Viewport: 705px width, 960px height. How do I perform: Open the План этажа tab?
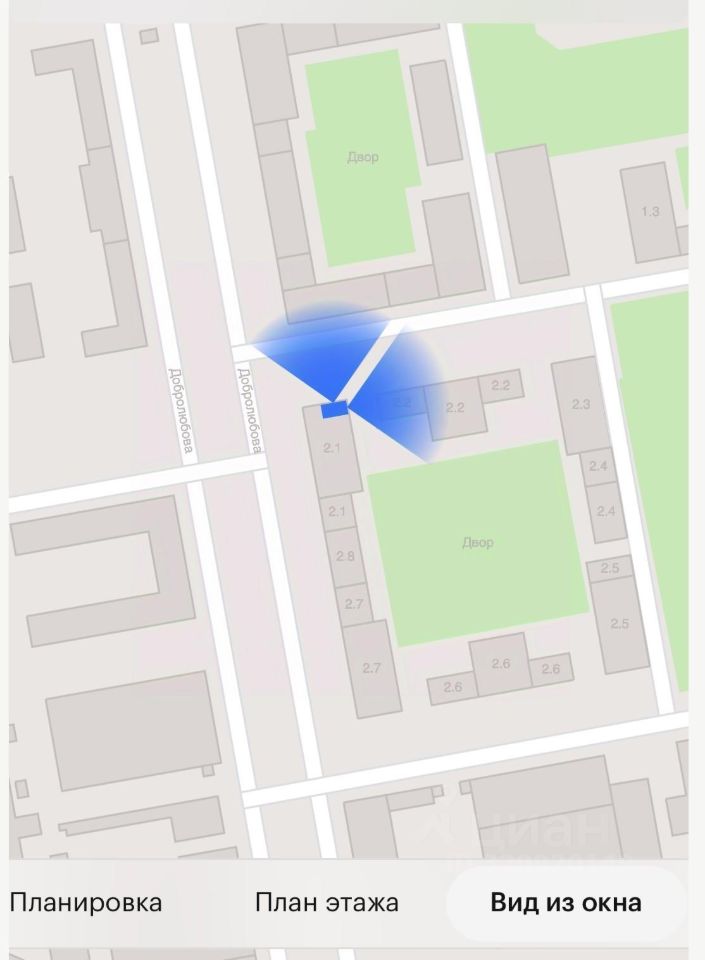[326, 902]
